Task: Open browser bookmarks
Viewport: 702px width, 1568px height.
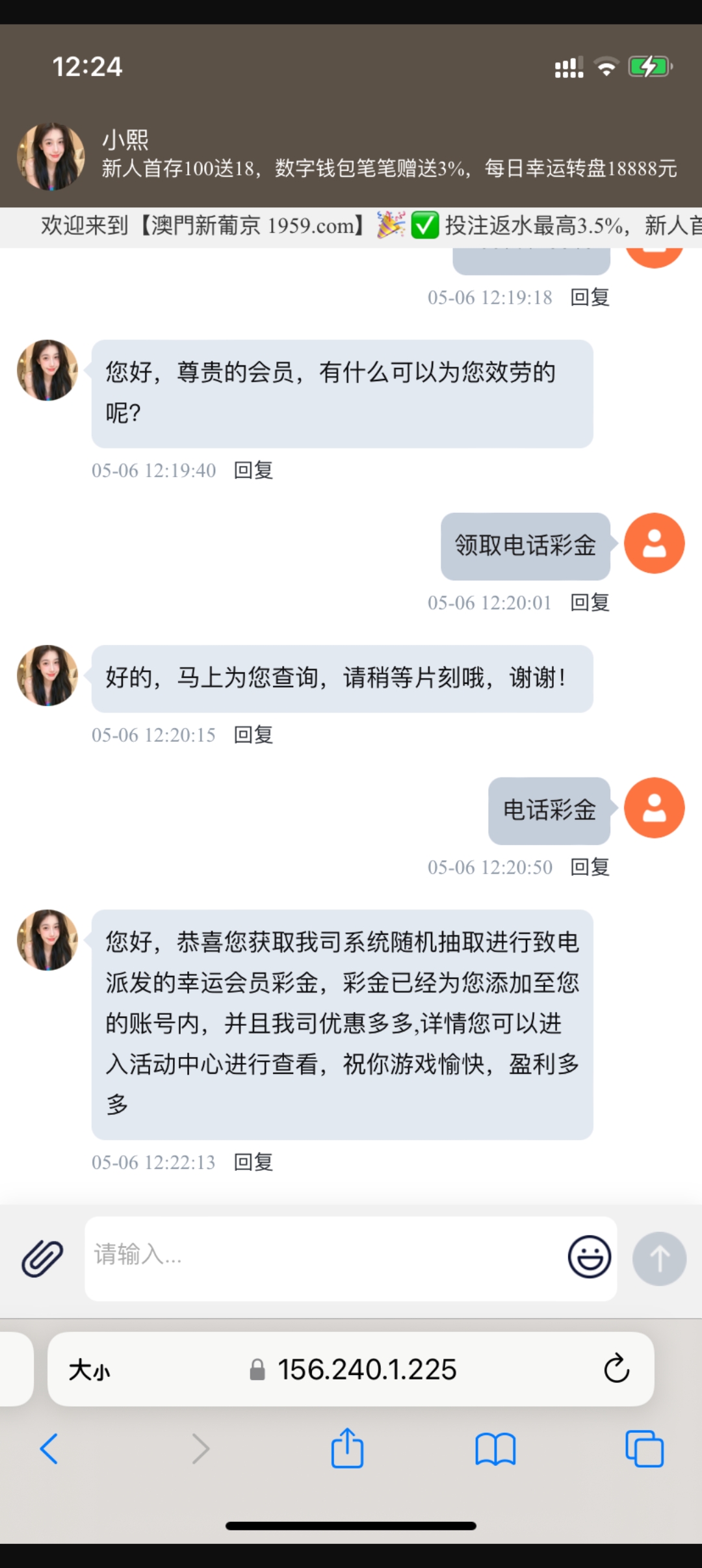Action: coord(495,1450)
